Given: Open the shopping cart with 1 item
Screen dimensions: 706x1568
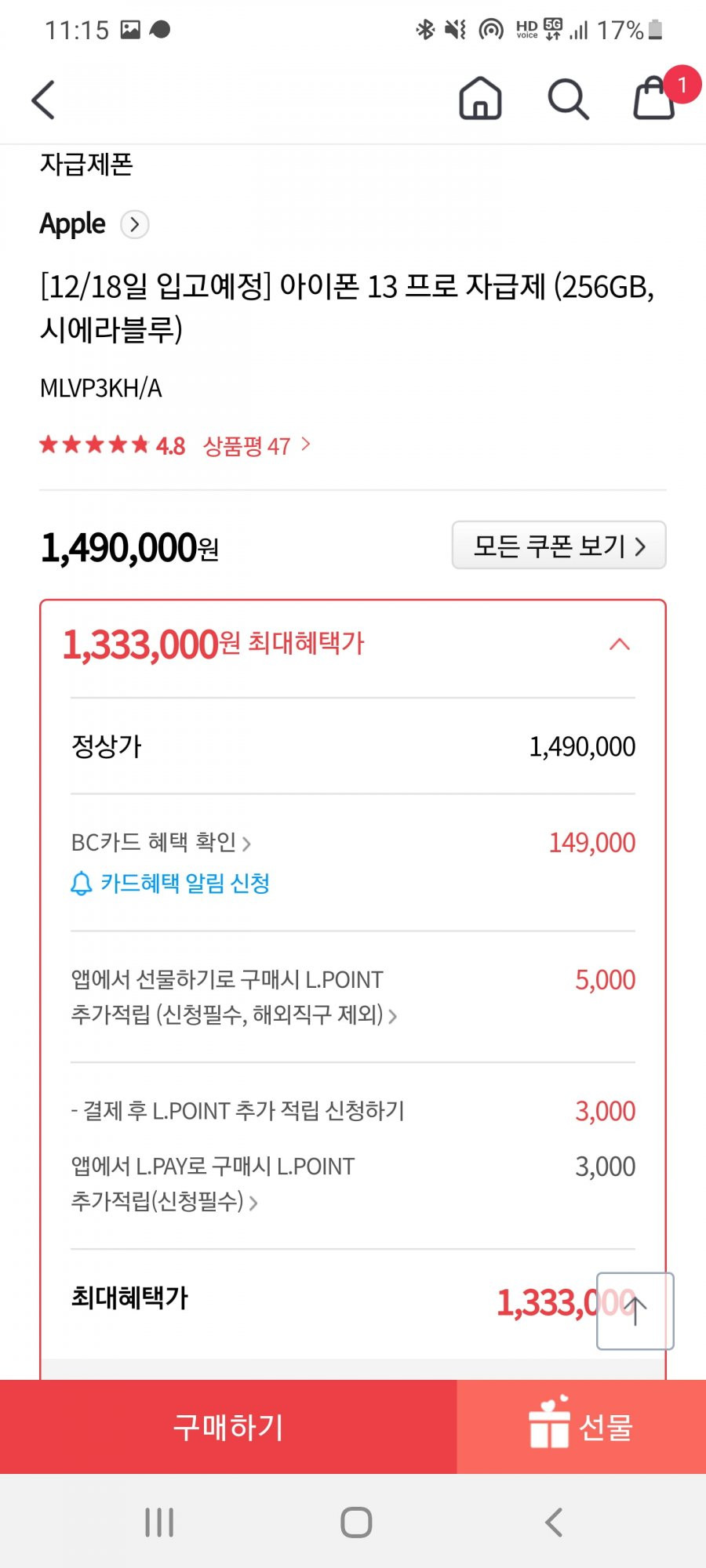Looking at the screenshot, I should coord(656,97).
